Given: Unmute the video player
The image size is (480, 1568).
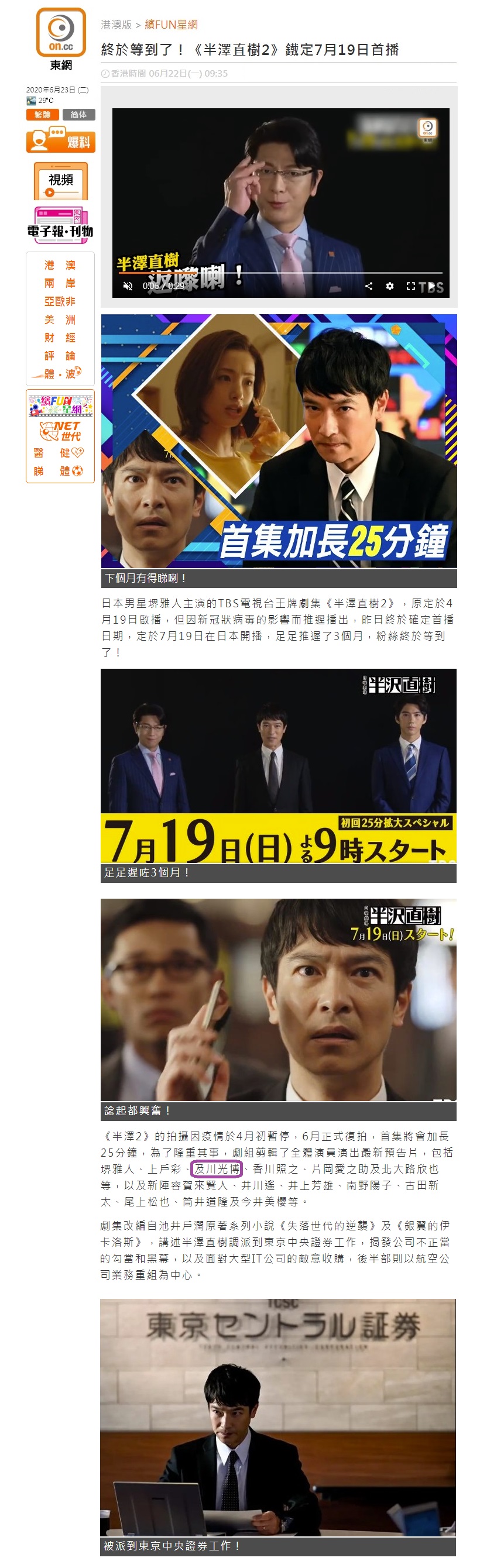Looking at the screenshot, I should pyautogui.click(x=128, y=286).
